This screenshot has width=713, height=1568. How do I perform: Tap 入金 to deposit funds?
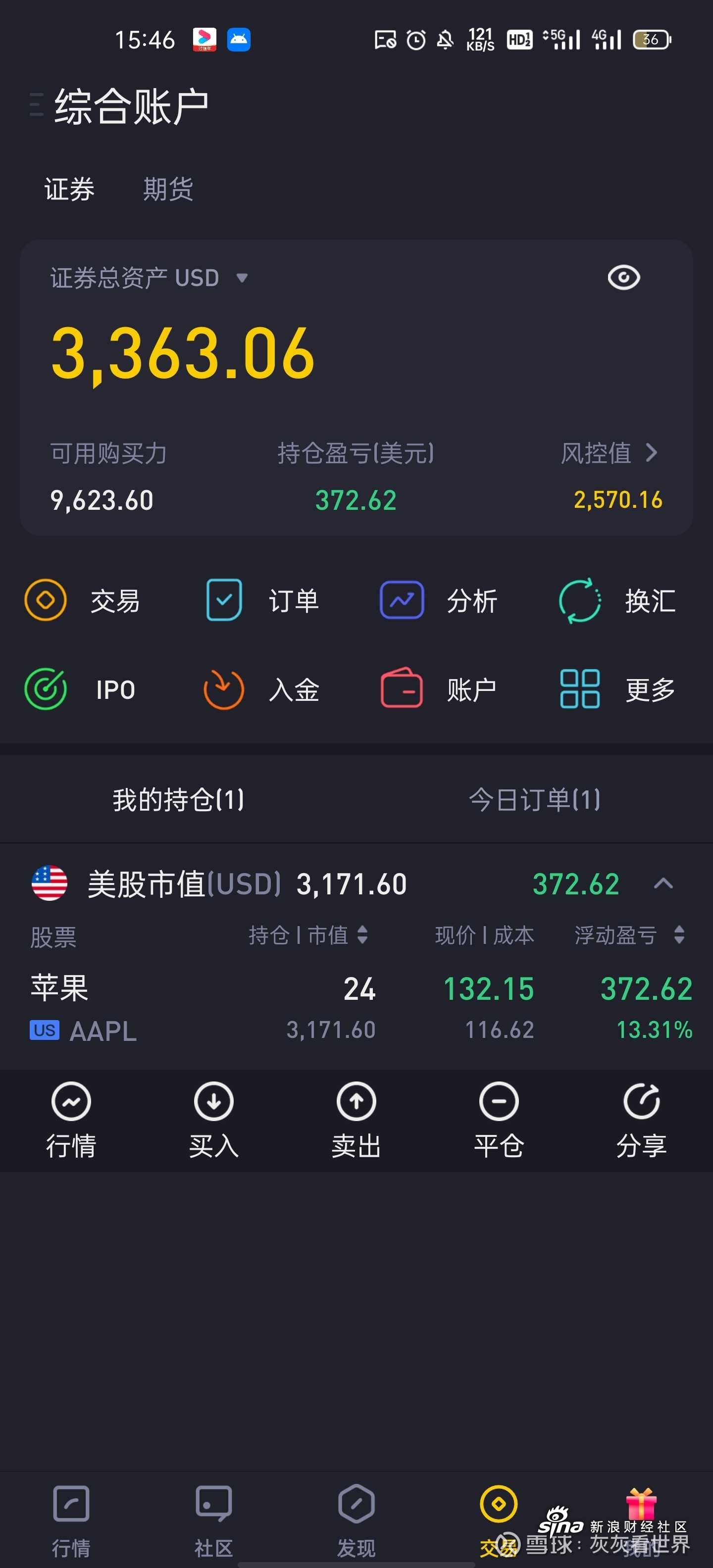261,689
